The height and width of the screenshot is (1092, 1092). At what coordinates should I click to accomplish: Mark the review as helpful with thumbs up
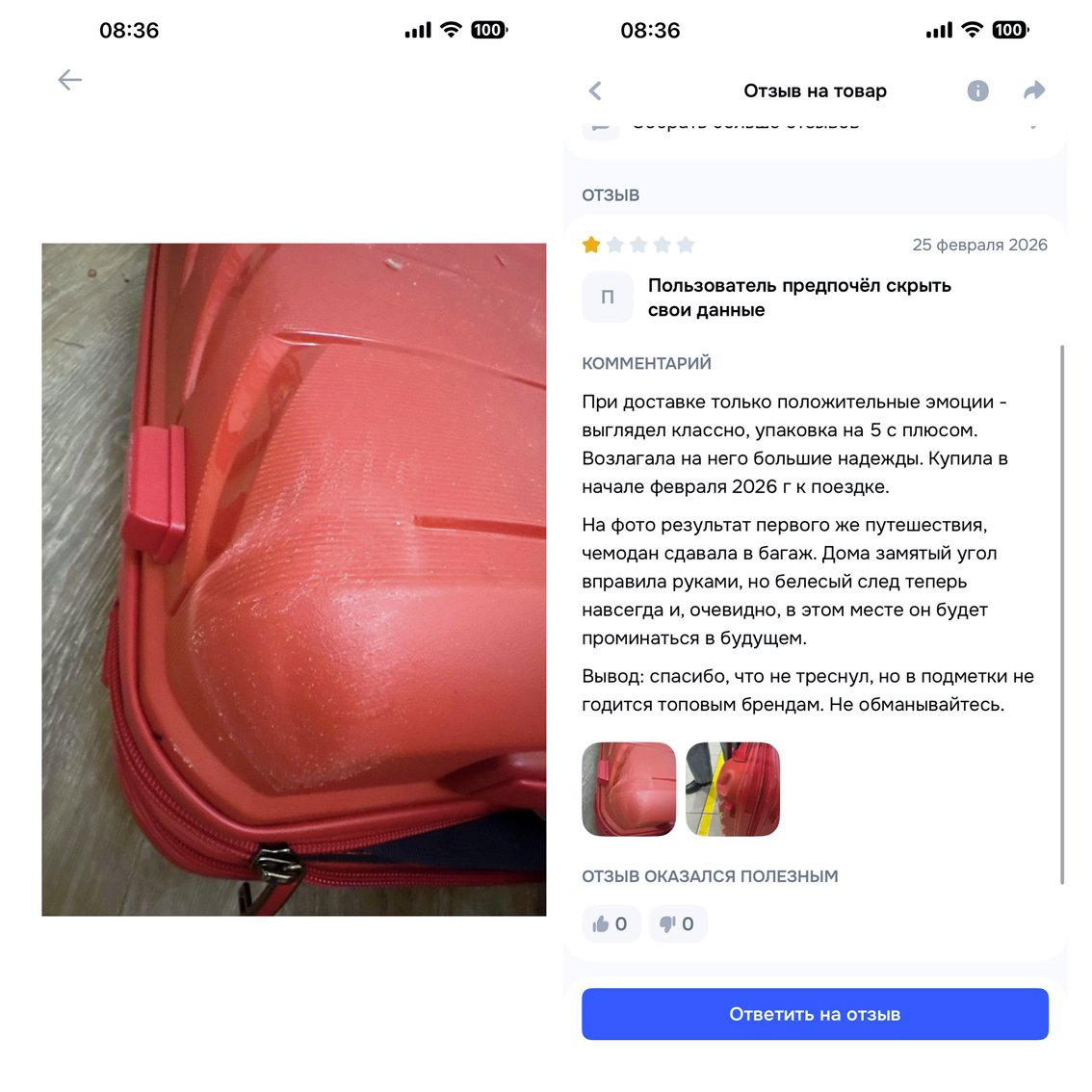click(611, 923)
